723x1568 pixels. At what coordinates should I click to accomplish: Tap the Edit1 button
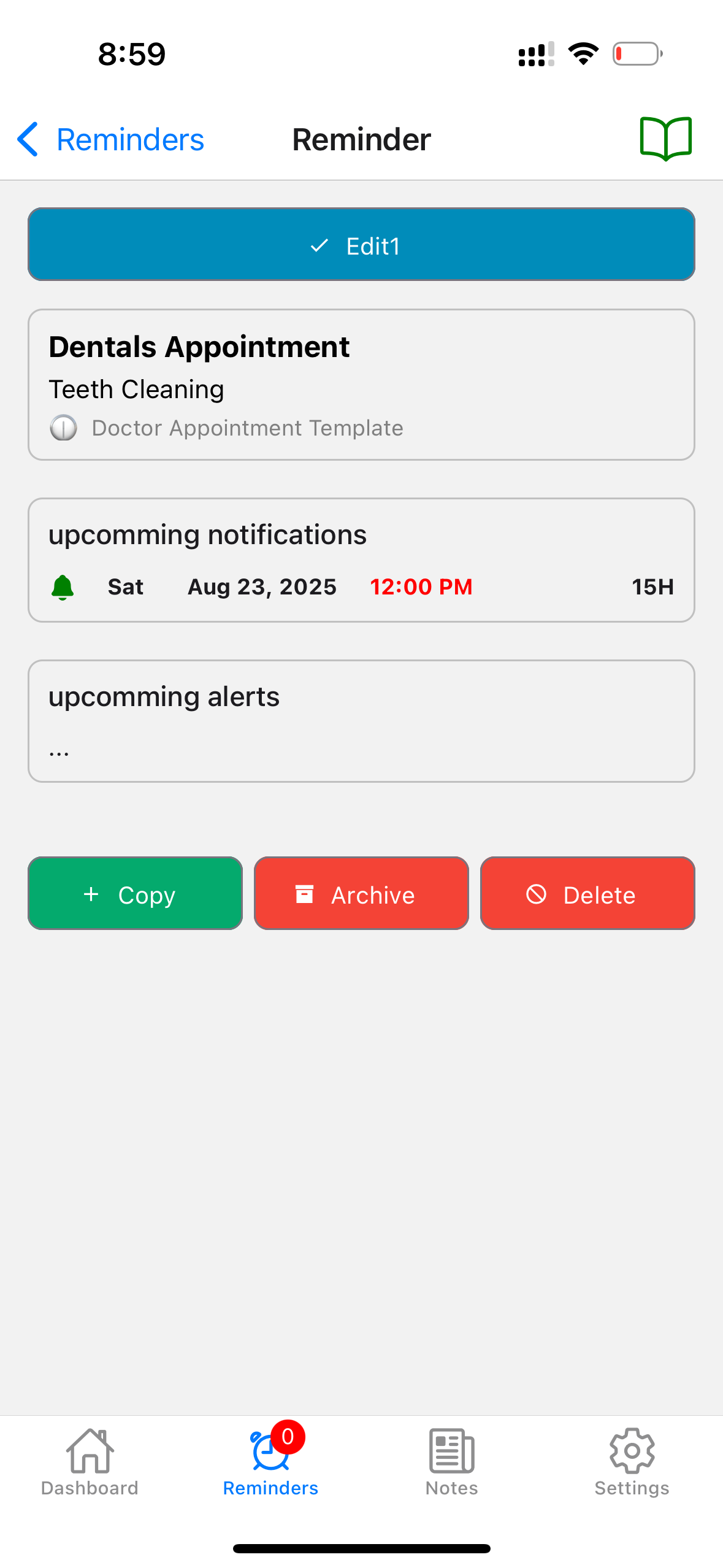(x=361, y=245)
